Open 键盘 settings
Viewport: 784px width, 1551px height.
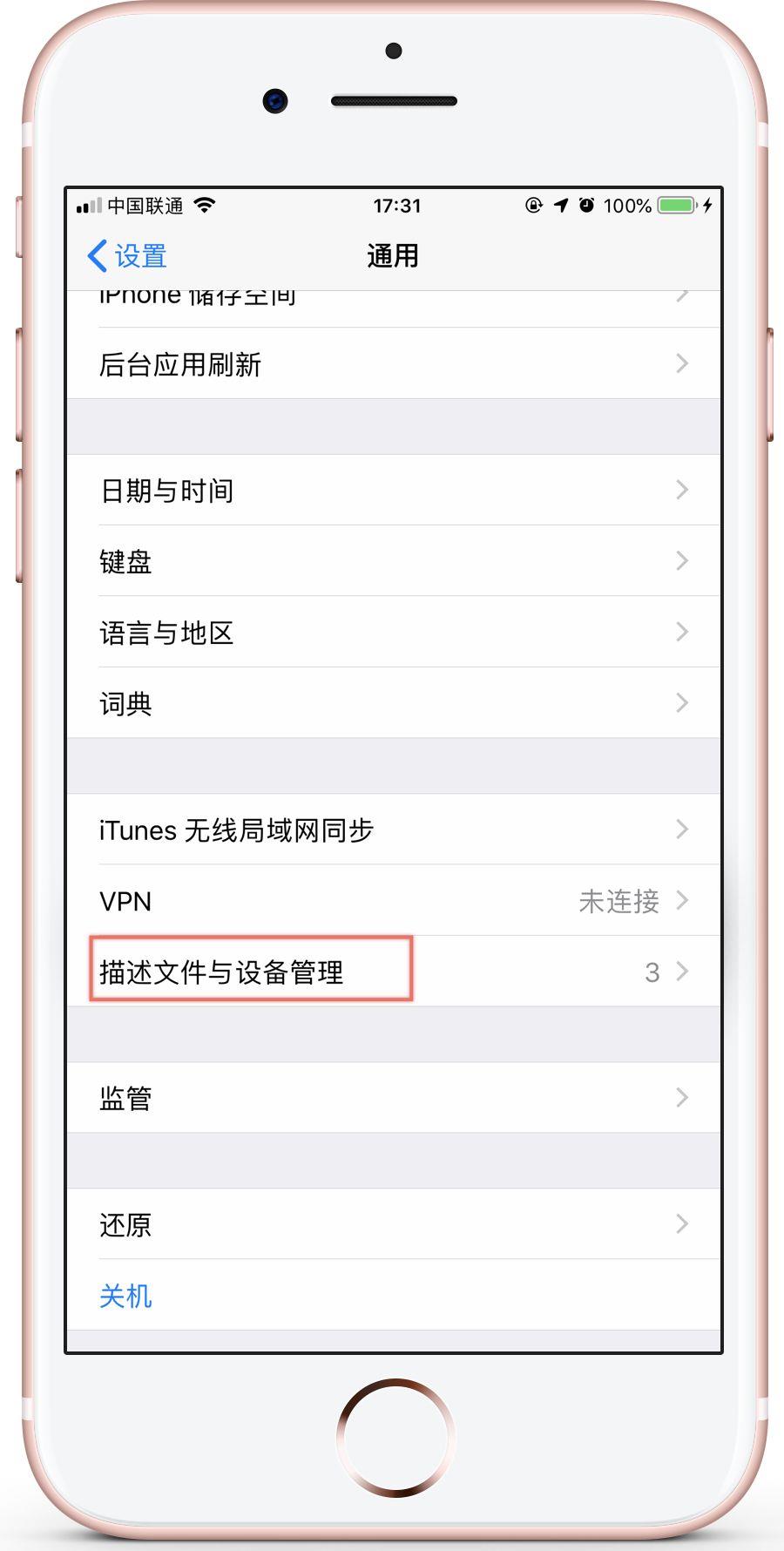[392, 561]
